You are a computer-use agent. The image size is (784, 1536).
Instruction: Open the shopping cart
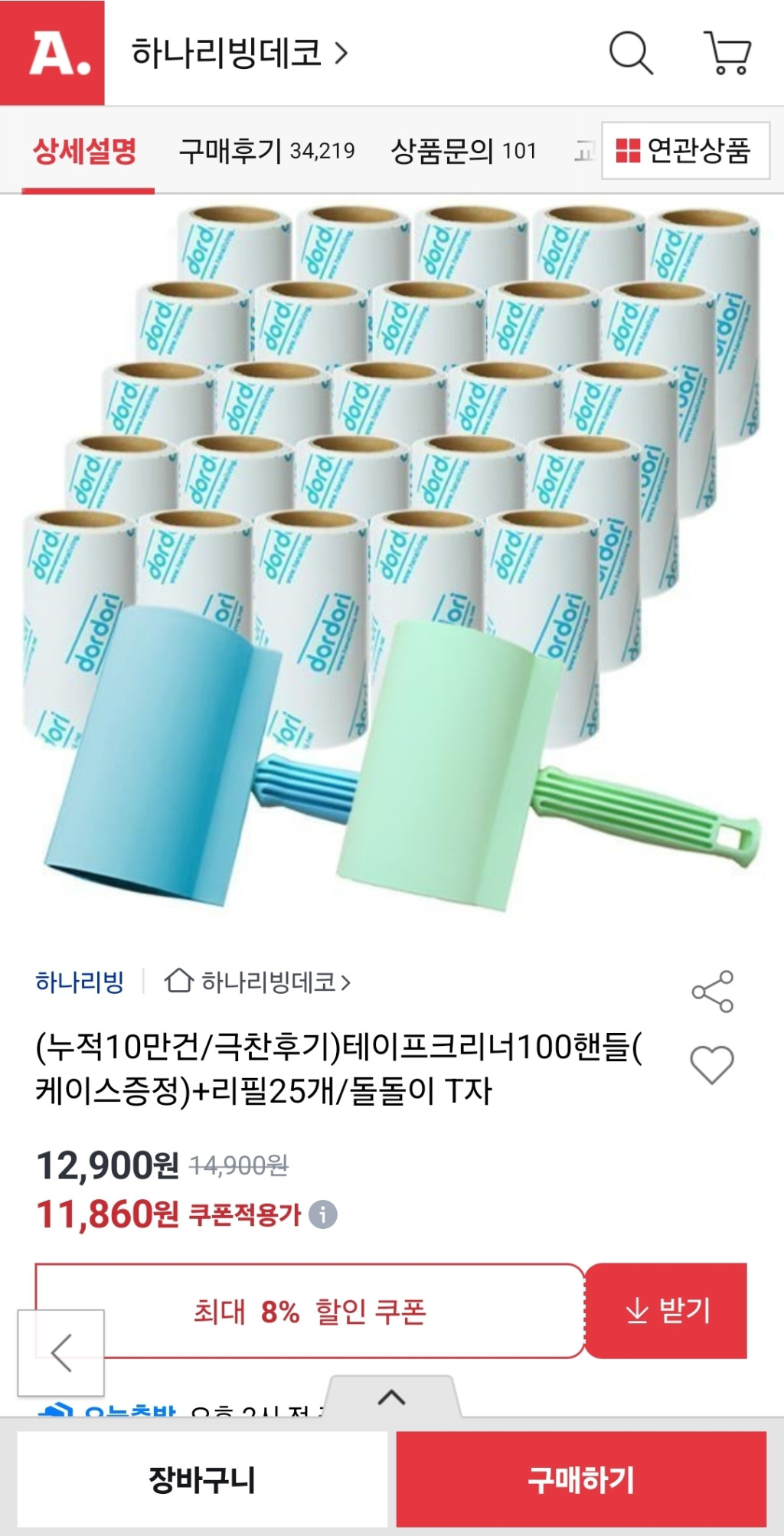click(727, 53)
